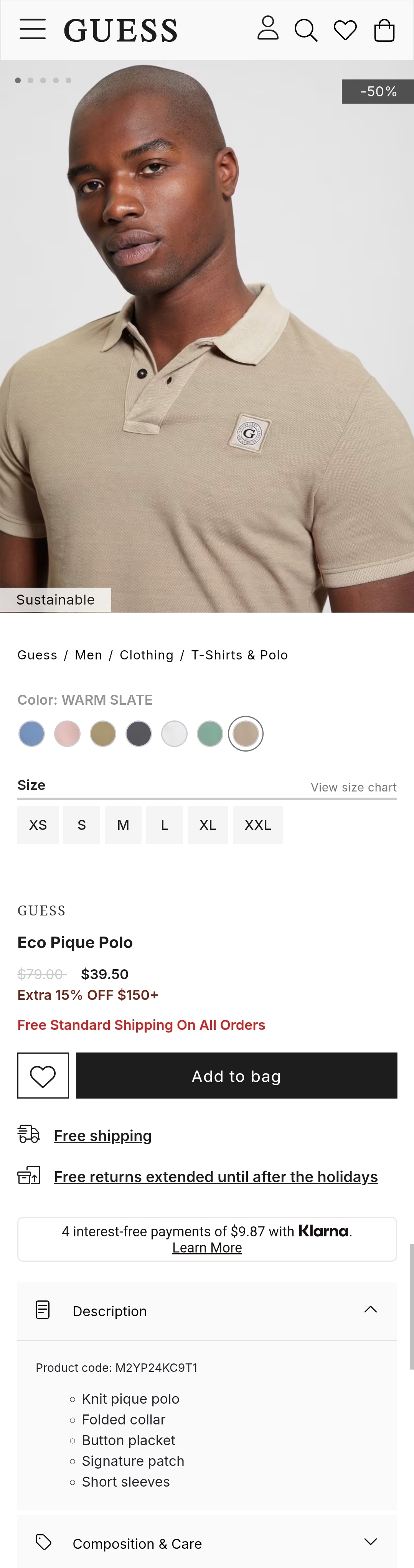Select size M
The width and height of the screenshot is (414, 1568).
pyautogui.click(x=123, y=825)
